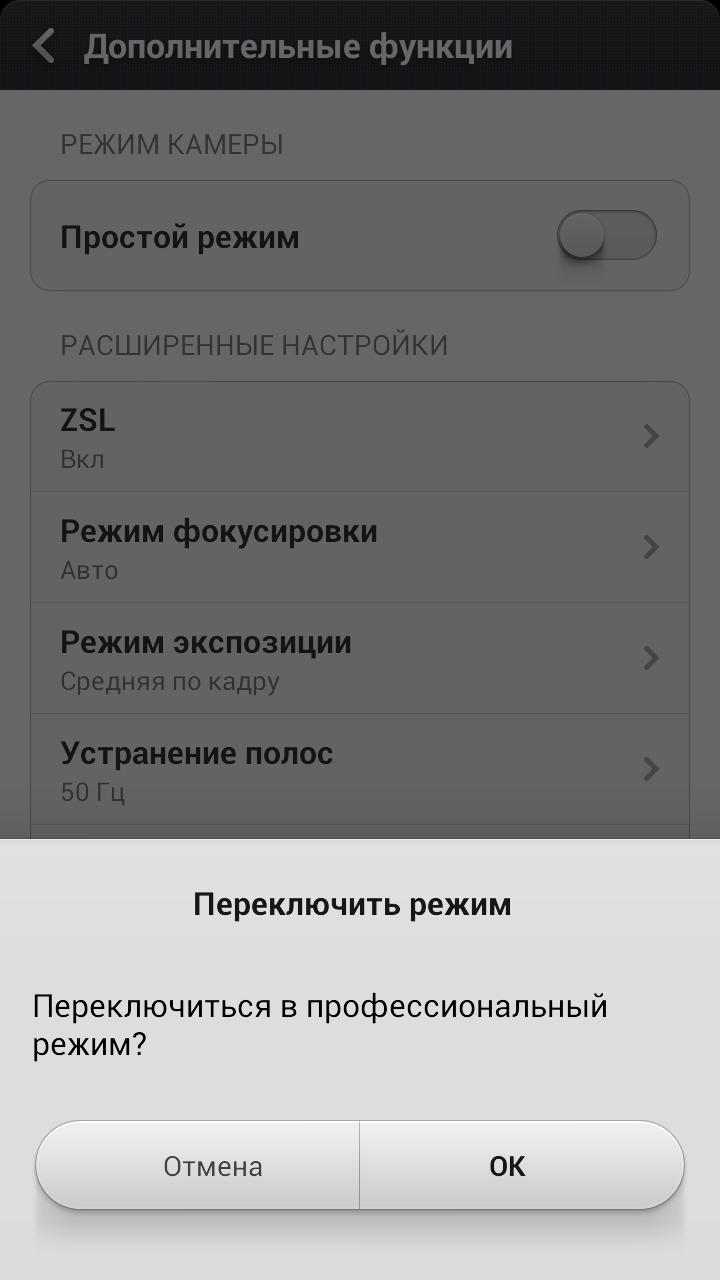
Task: Open Режим экспозиции setting
Action: (360, 658)
